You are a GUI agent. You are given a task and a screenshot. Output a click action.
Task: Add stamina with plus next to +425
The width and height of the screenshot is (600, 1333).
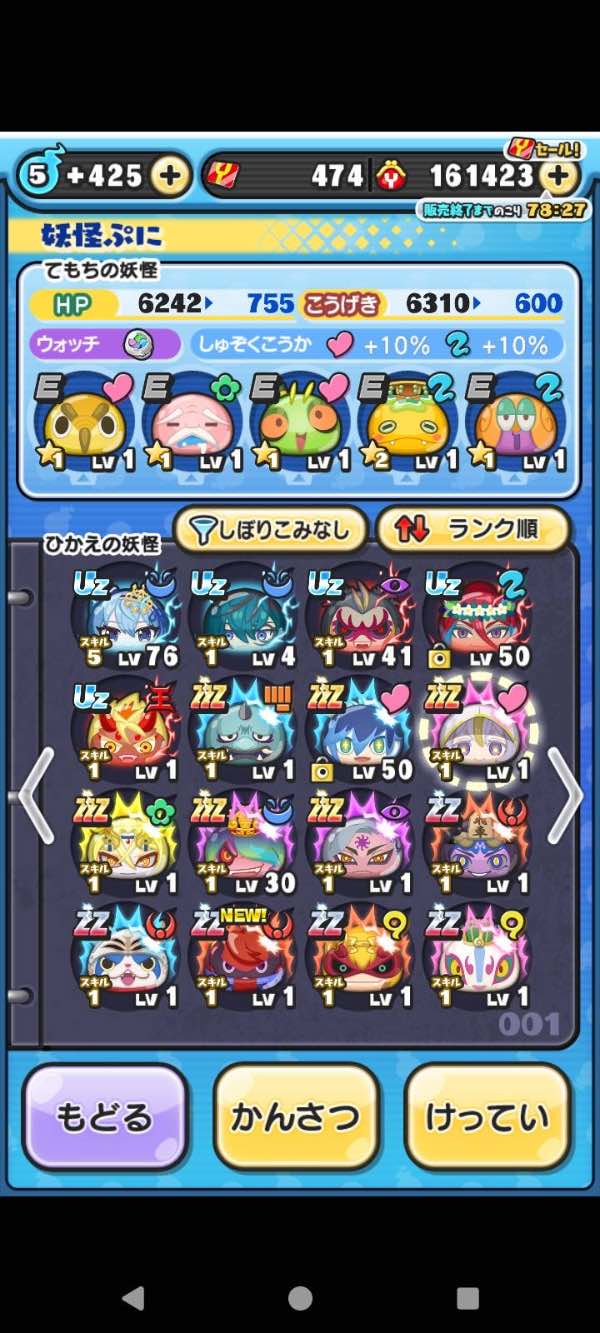point(170,176)
